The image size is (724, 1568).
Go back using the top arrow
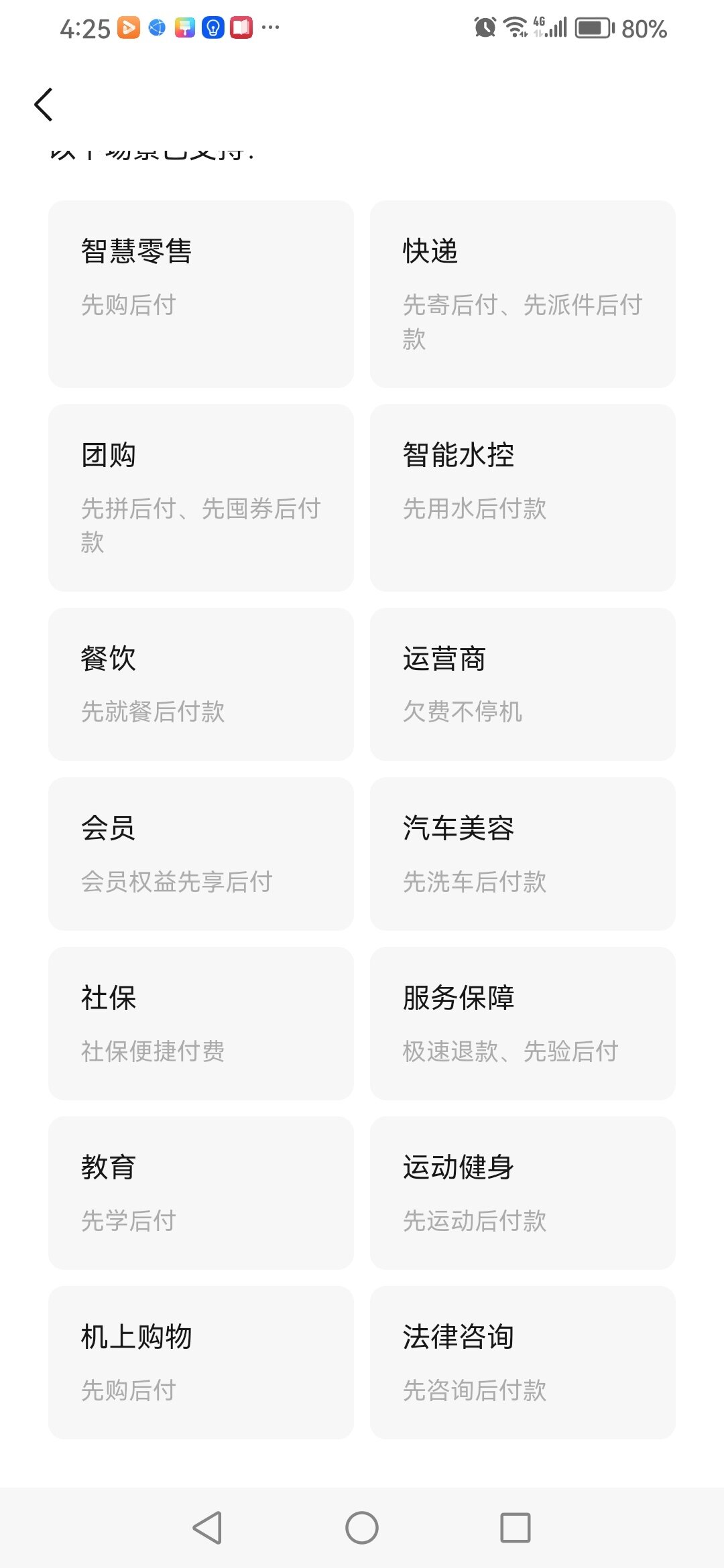point(44,105)
